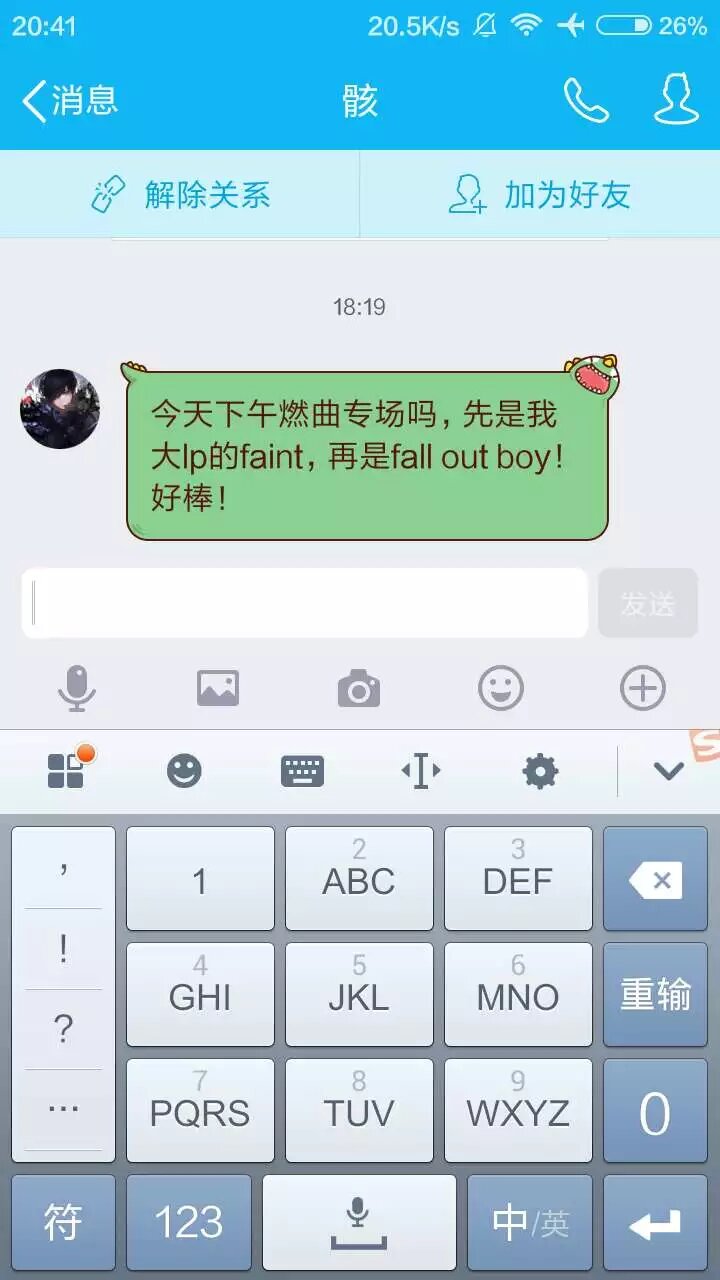Open the camera to take photo
Screen dimensions: 720x1280
pos(359,688)
